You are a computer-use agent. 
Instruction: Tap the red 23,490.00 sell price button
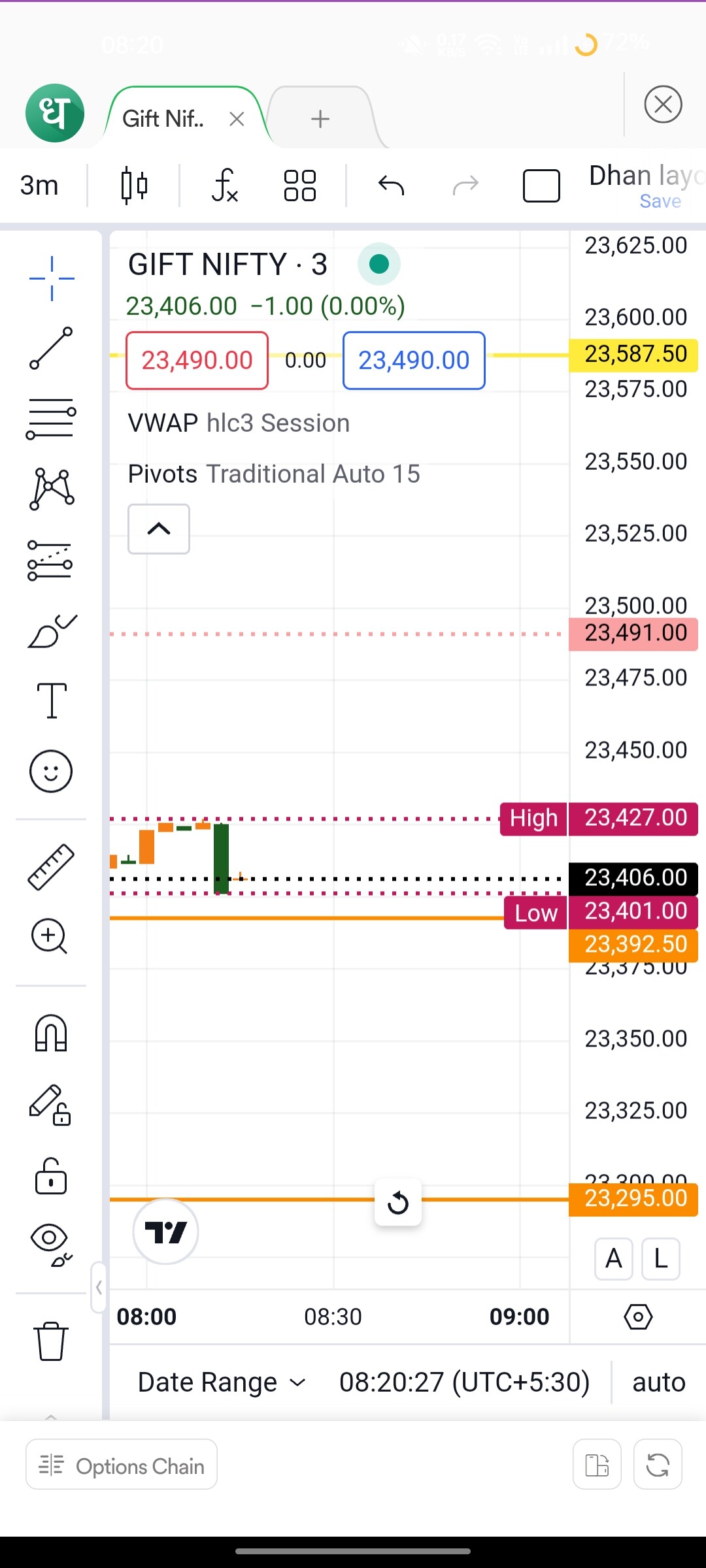(x=197, y=360)
